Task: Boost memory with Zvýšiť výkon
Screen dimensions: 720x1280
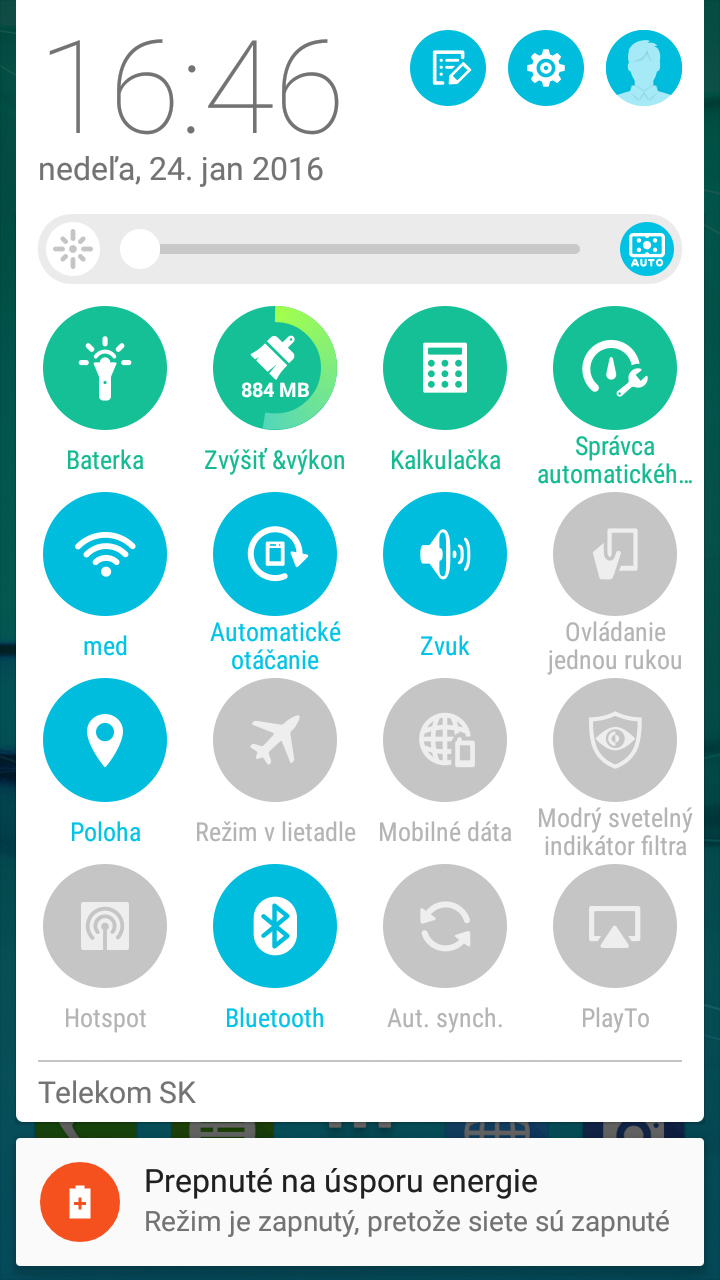Action: pos(275,368)
